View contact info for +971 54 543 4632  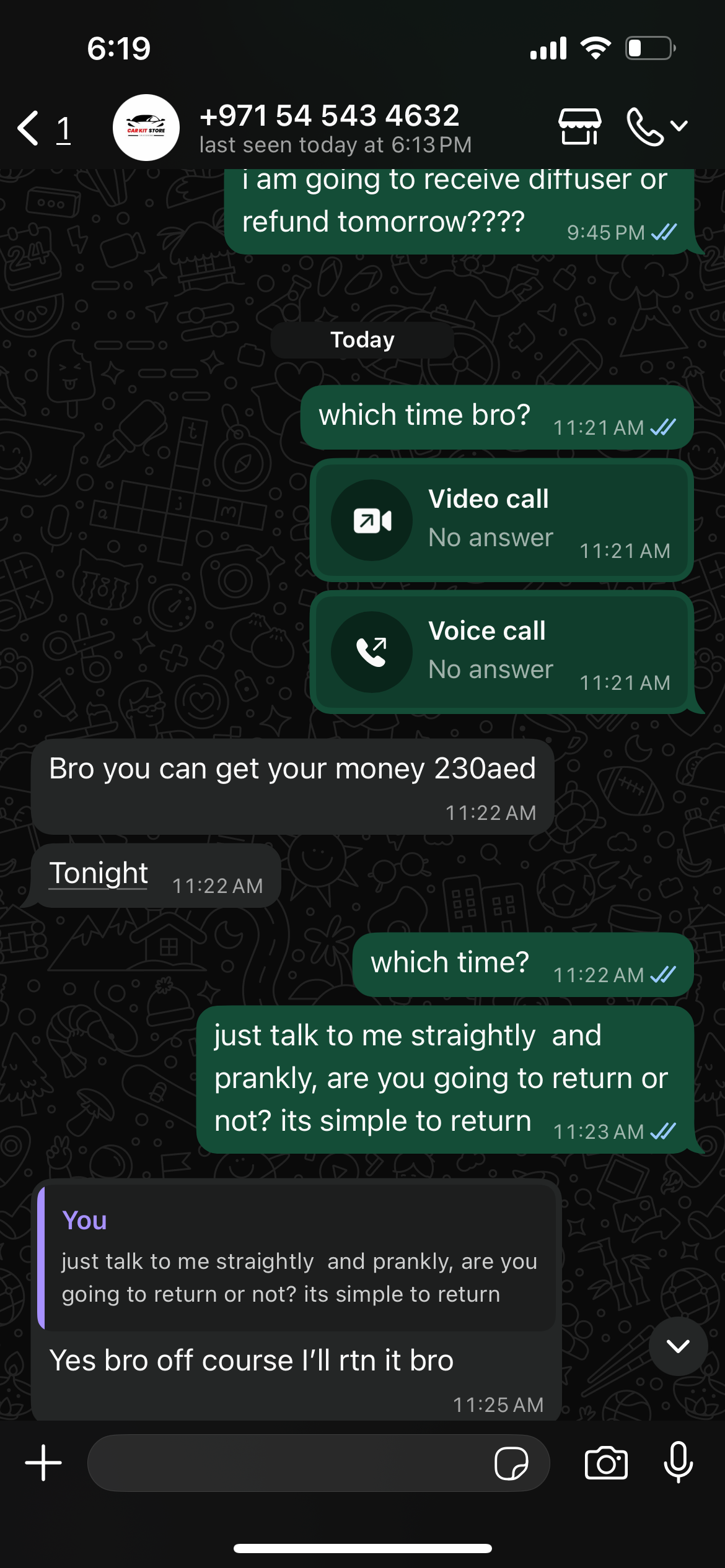[335, 128]
